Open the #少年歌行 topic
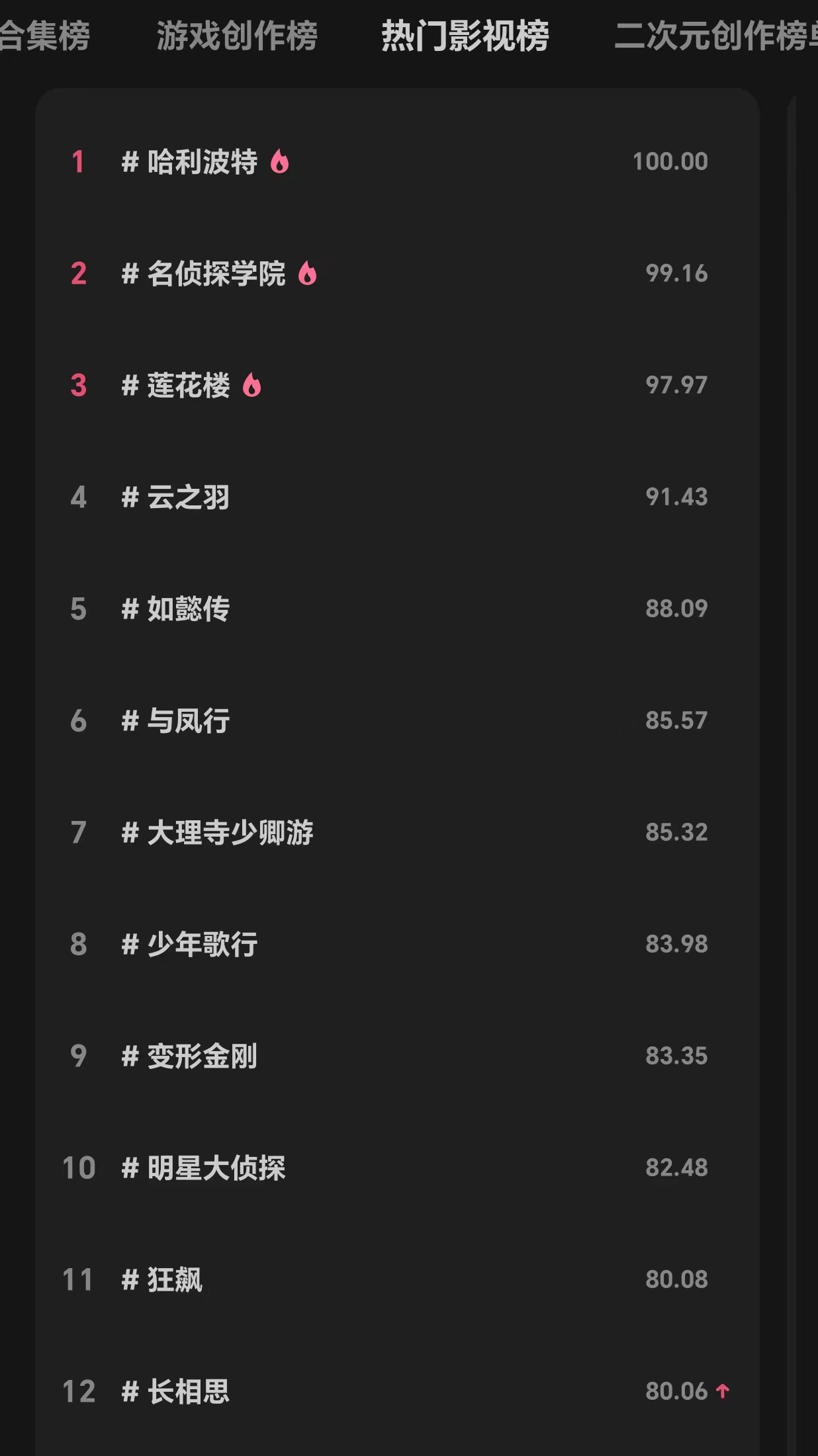Screen dimensions: 818x1456 tap(202, 945)
